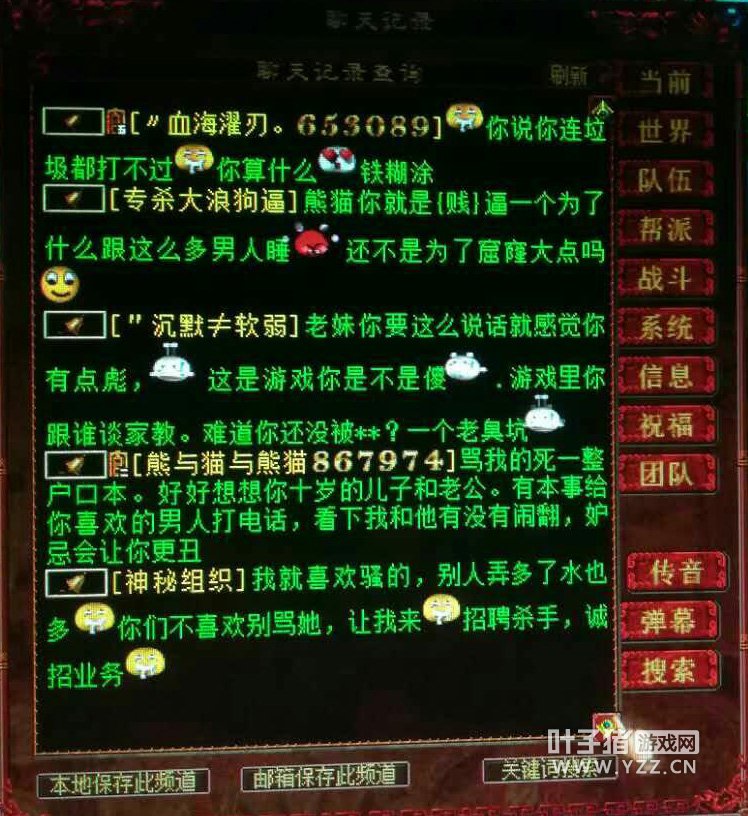748x816 pixels.
Task: Open the 传音 channel
Action: tap(675, 572)
